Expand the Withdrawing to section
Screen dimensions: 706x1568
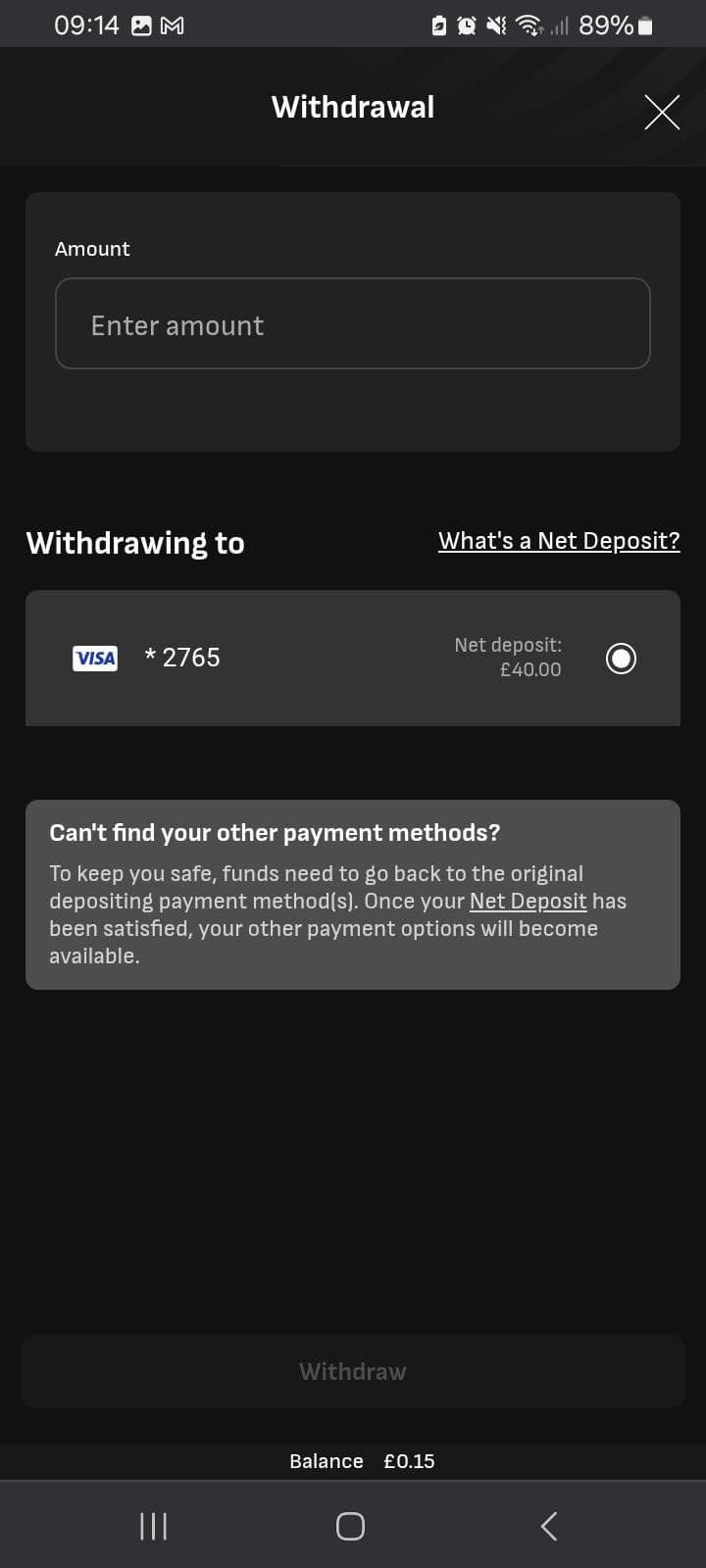click(x=135, y=542)
